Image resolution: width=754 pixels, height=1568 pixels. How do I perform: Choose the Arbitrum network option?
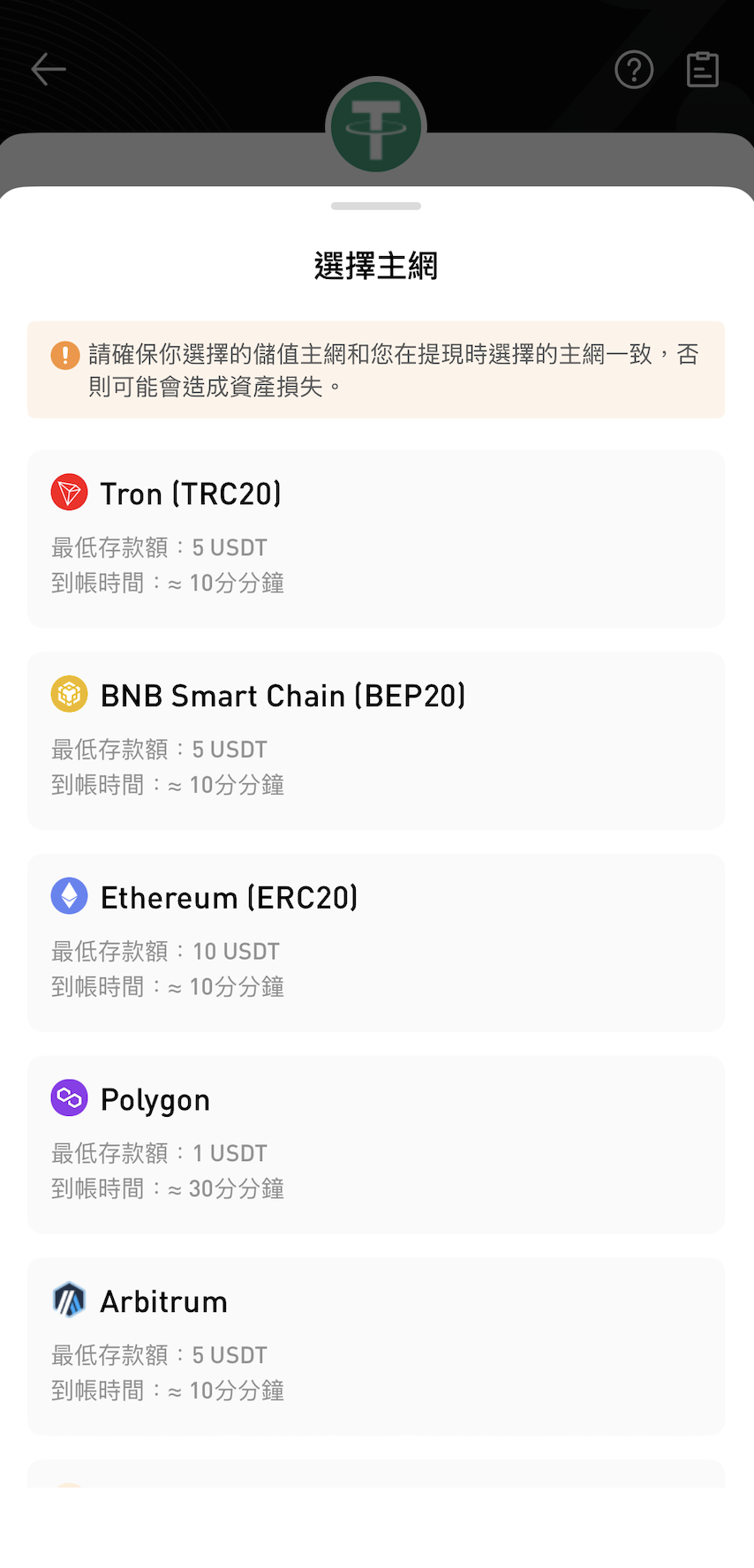tap(375, 1346)
